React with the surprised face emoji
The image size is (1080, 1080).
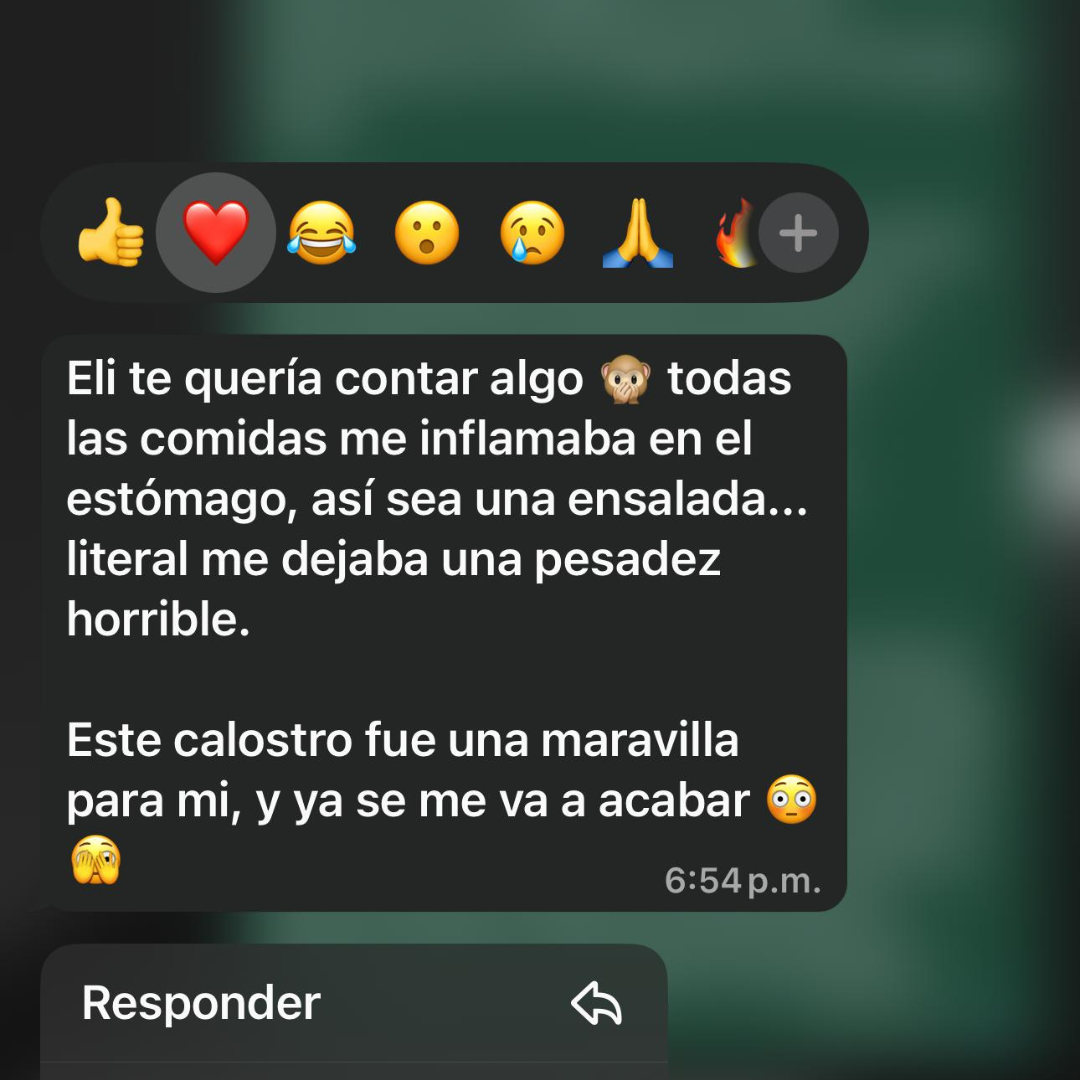[427, 233]
